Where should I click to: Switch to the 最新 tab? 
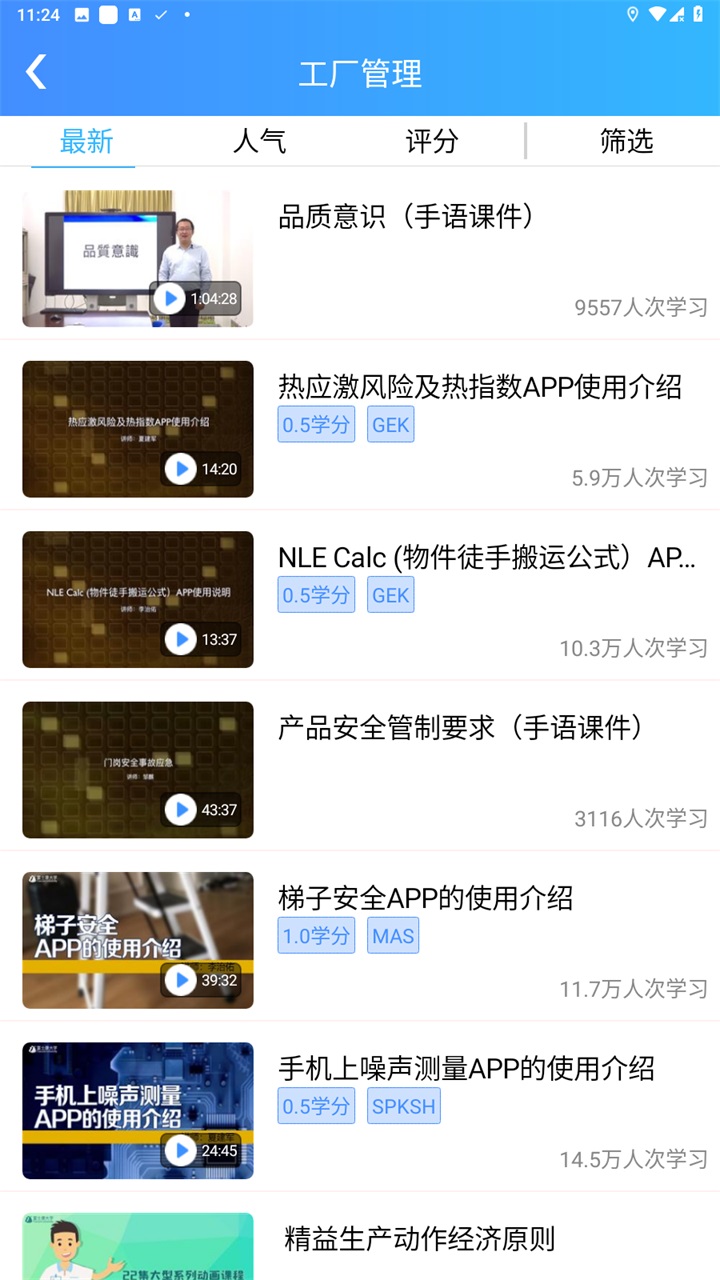pos(86,141)
